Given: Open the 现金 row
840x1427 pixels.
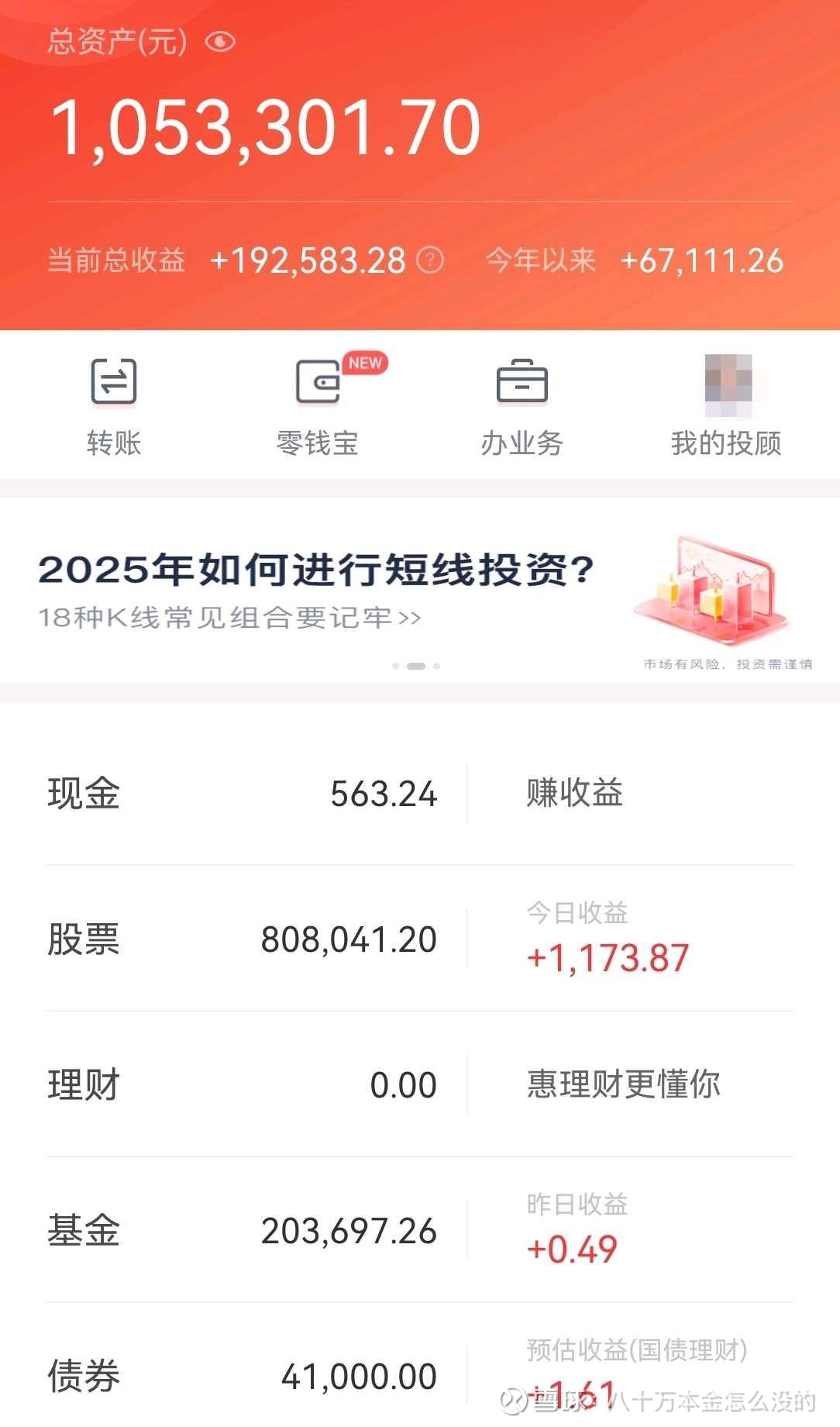Looking at the screenshot, I should tap(242, 793).
